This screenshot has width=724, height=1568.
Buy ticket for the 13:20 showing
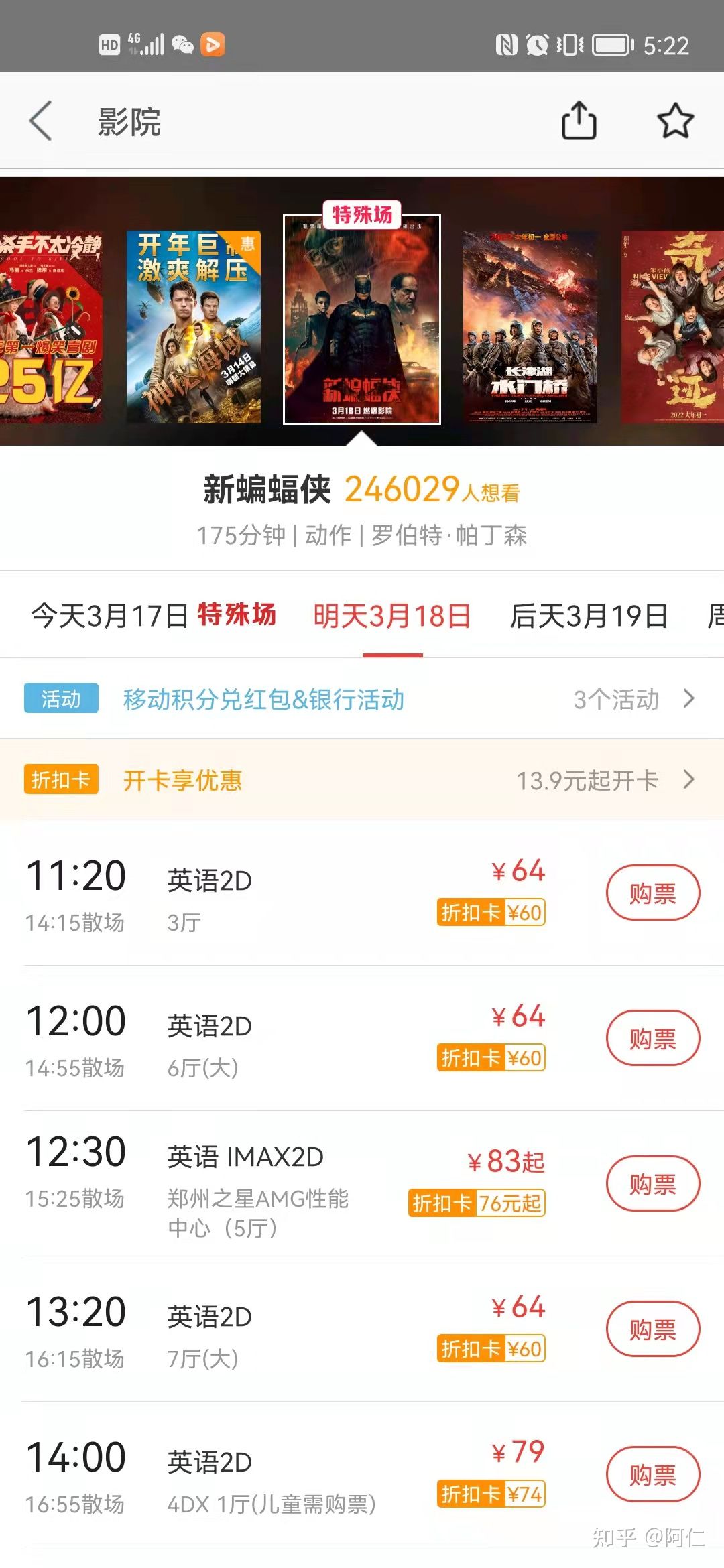pyautogui.click(x=652, y=1329)
